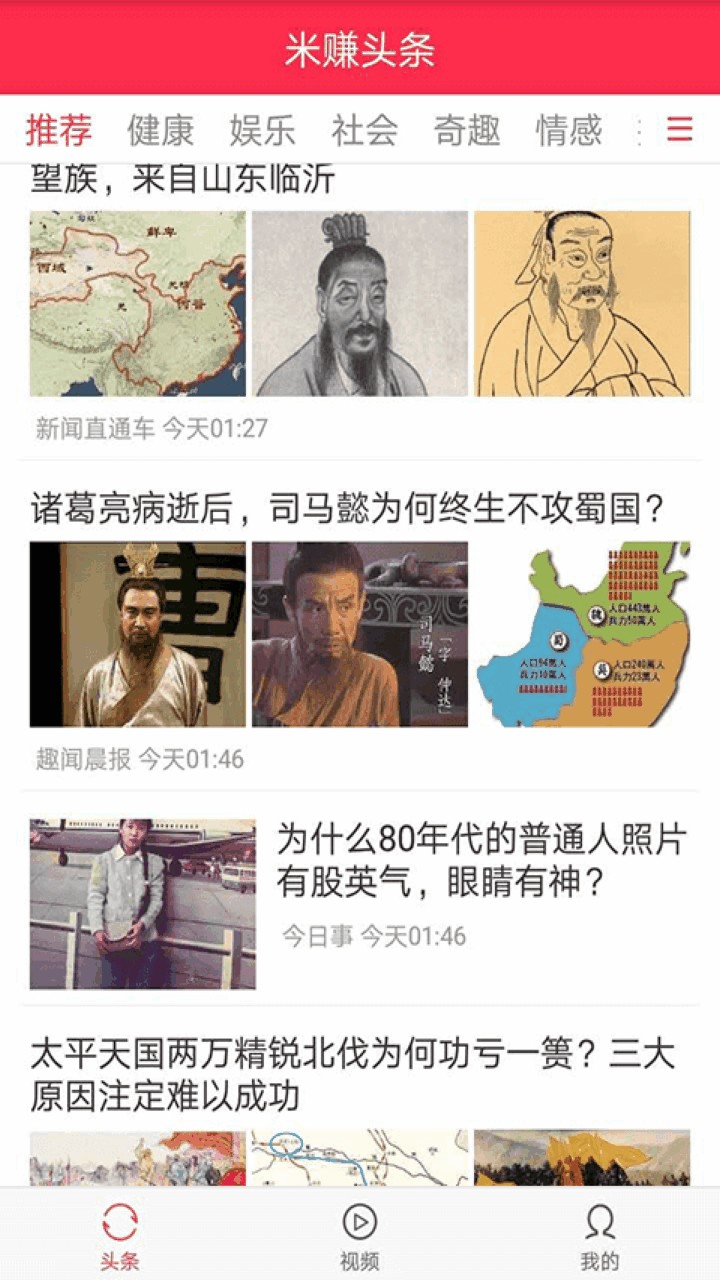
Task: Open the red category menu icon
Action: pyautogui.click(x=680, y=129)
